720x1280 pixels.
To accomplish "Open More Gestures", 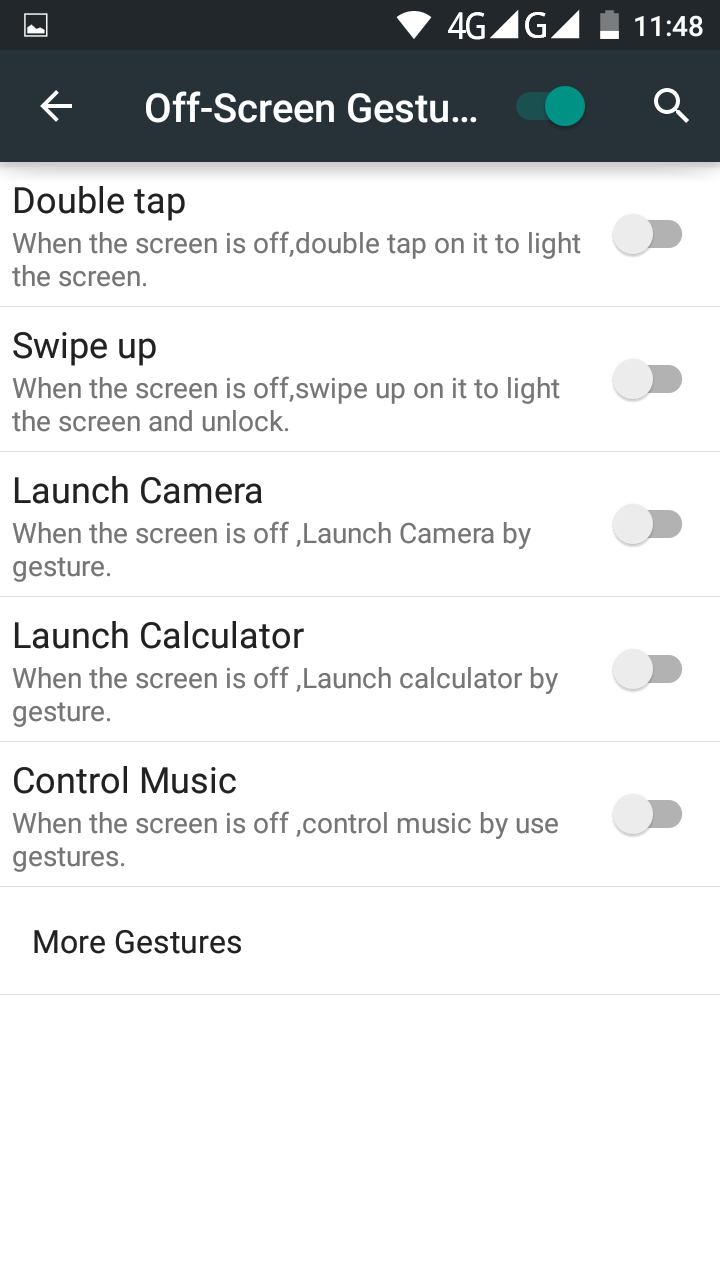I will click(x=360, y=941).
